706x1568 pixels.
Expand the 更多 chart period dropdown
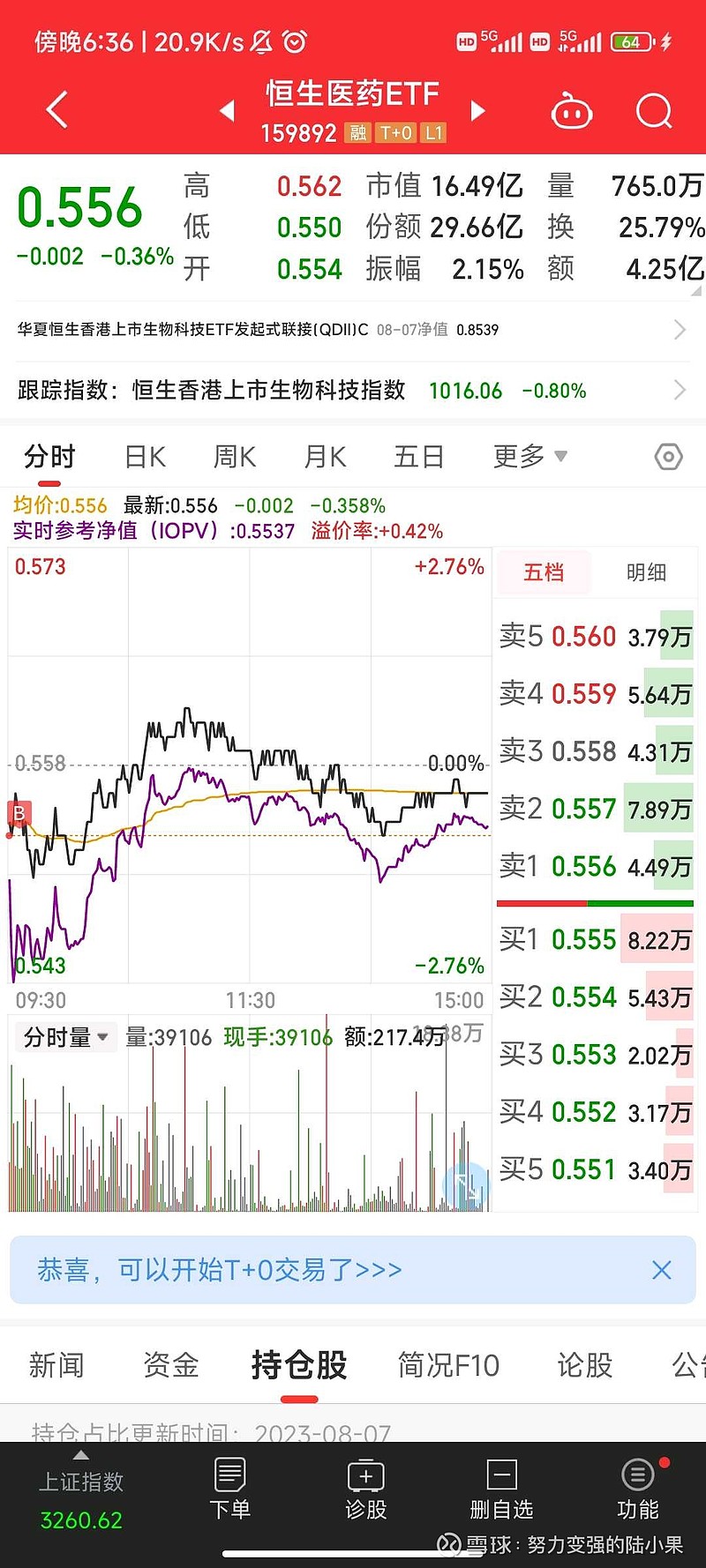coord(529,456)
